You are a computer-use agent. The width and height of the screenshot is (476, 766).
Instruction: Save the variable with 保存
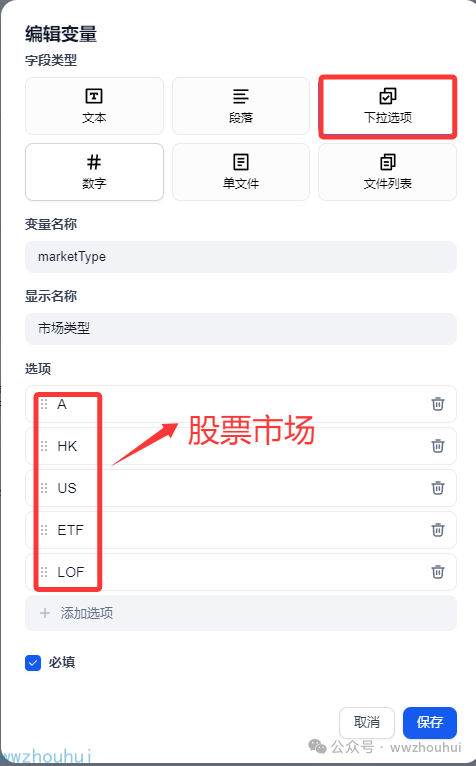point(430,723)
